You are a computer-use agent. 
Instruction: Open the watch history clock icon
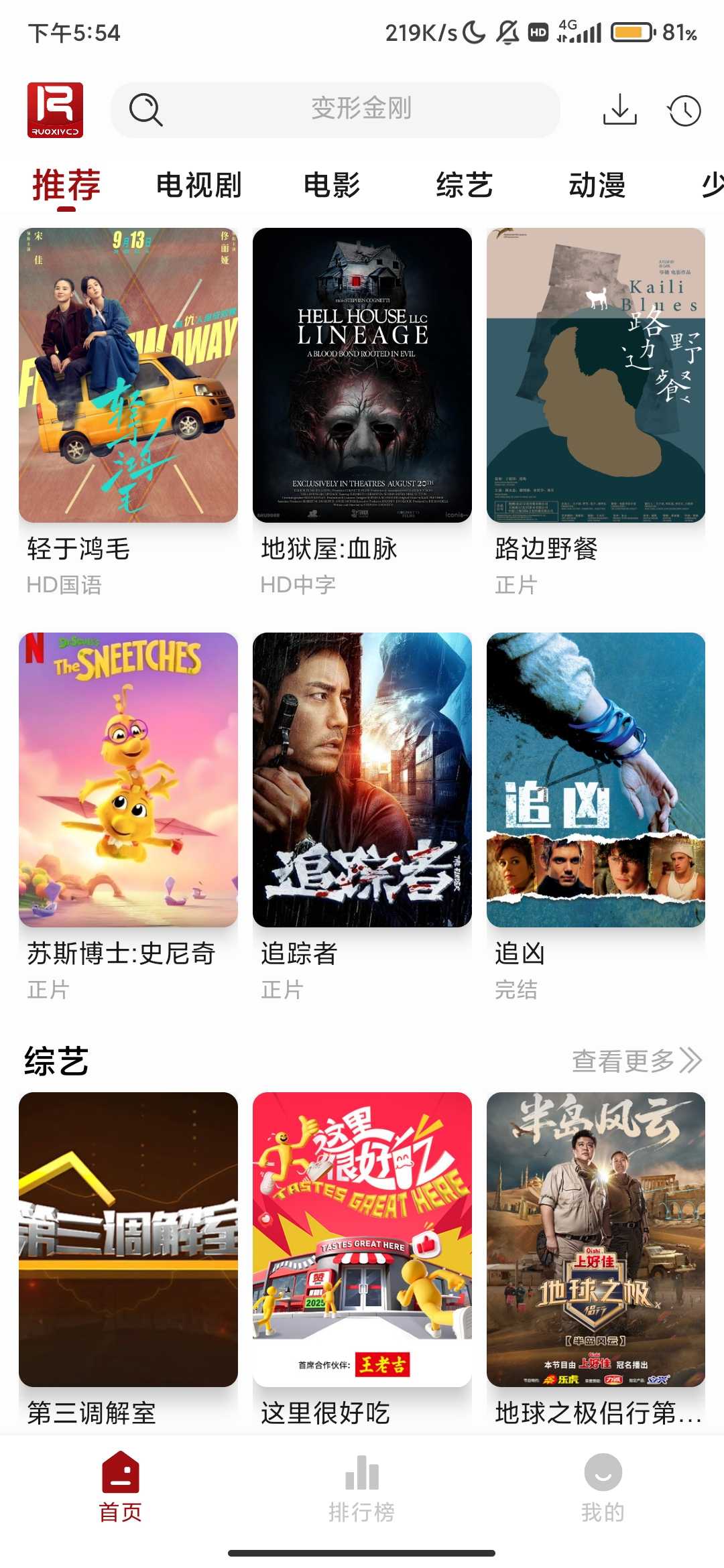684,111
